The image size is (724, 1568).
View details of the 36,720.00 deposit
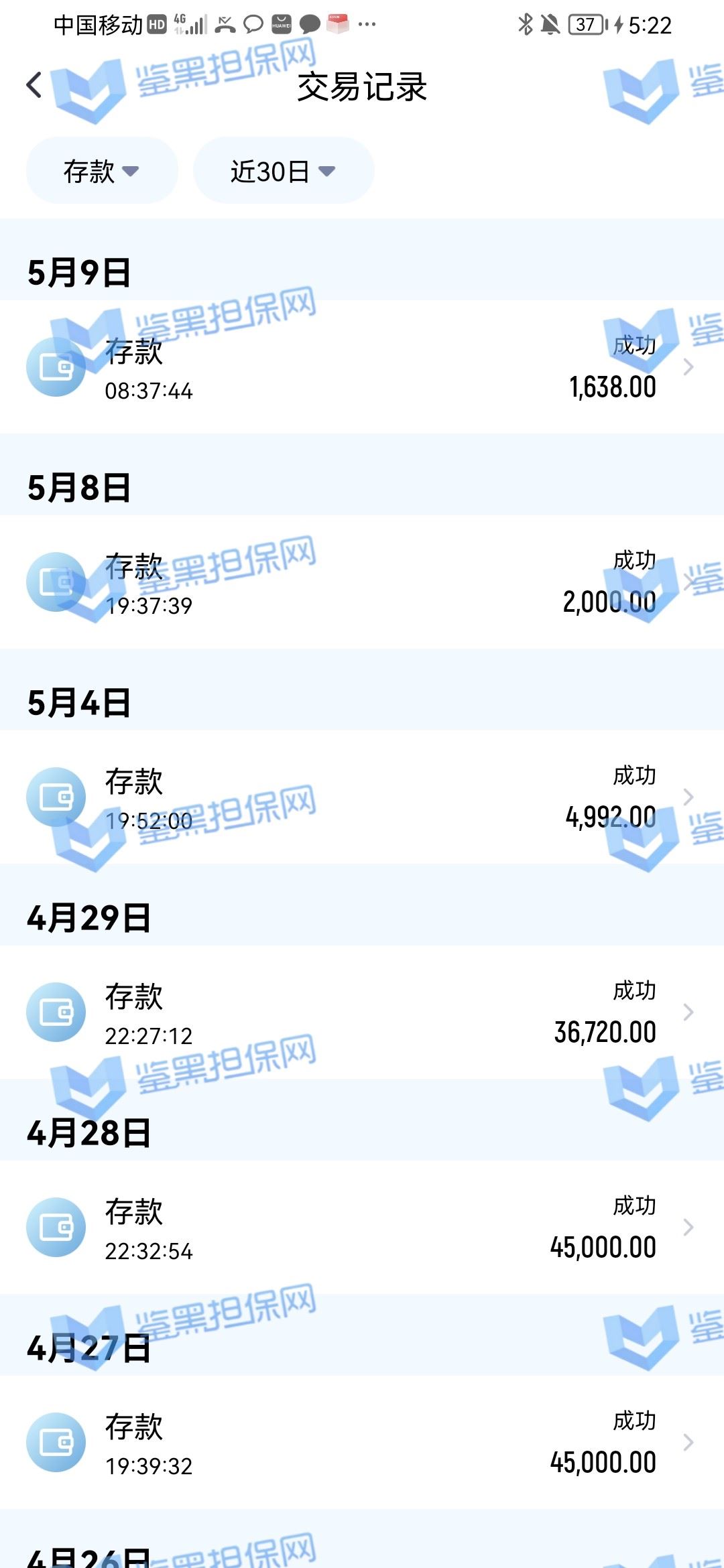362,1012
